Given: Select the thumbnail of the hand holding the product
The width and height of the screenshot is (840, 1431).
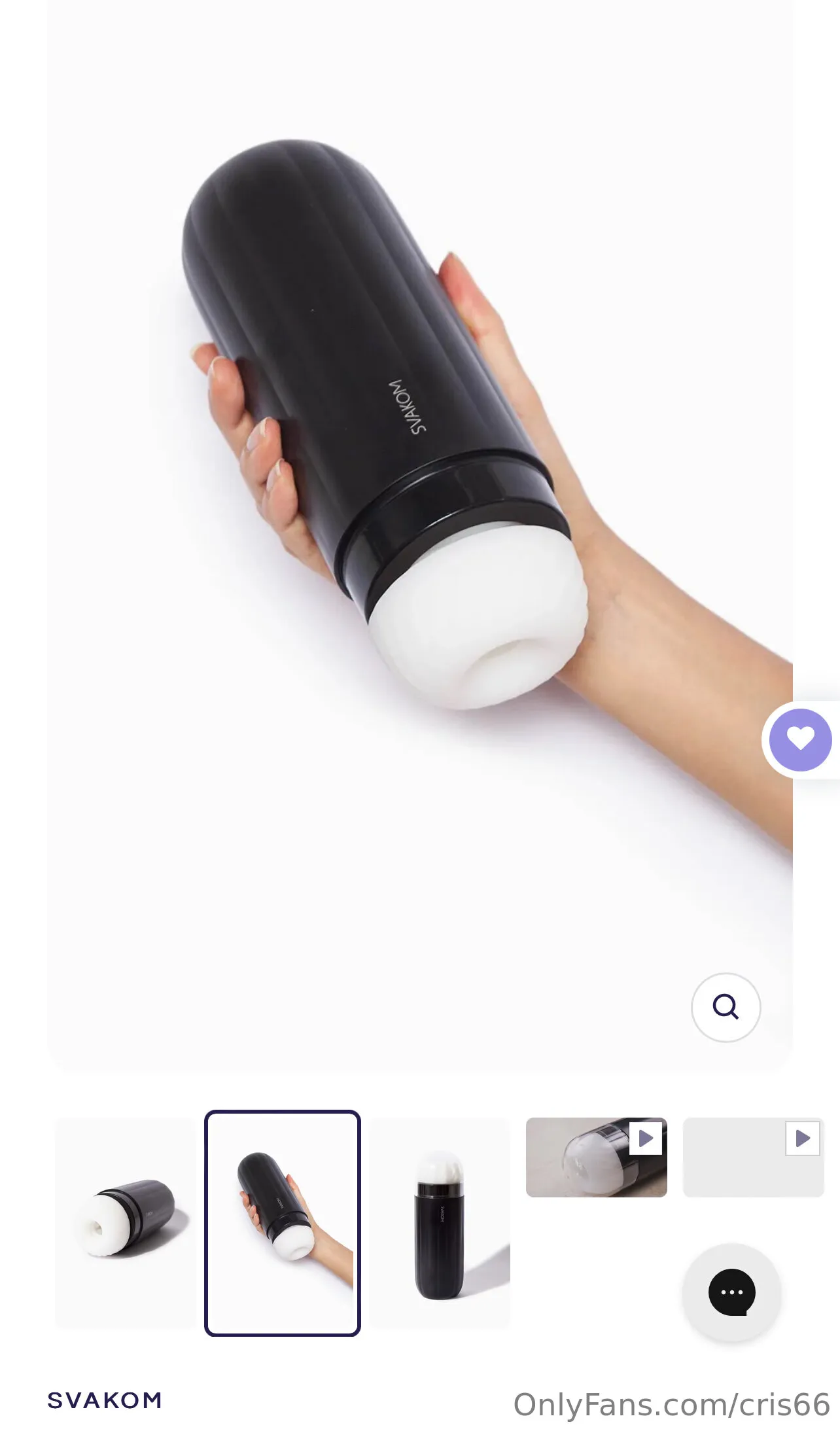Looking at the screenshot, I should (x=283, y=1222).
